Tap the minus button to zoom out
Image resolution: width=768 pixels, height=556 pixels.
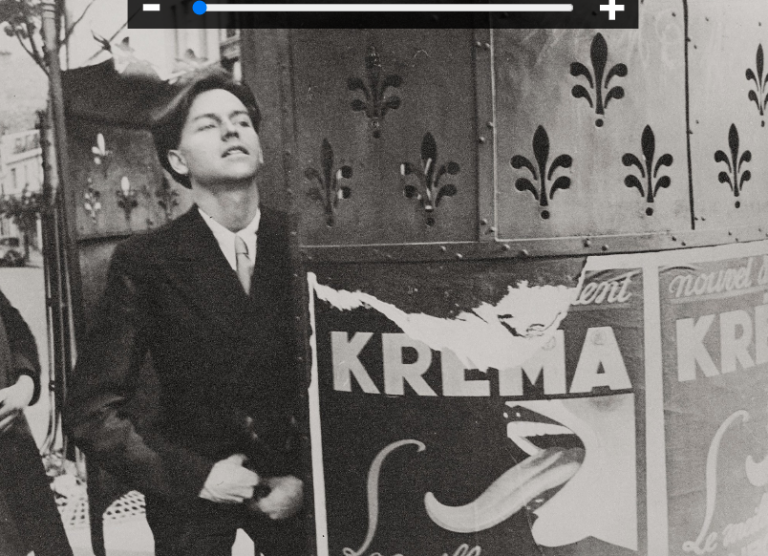(x=151, y=7)
